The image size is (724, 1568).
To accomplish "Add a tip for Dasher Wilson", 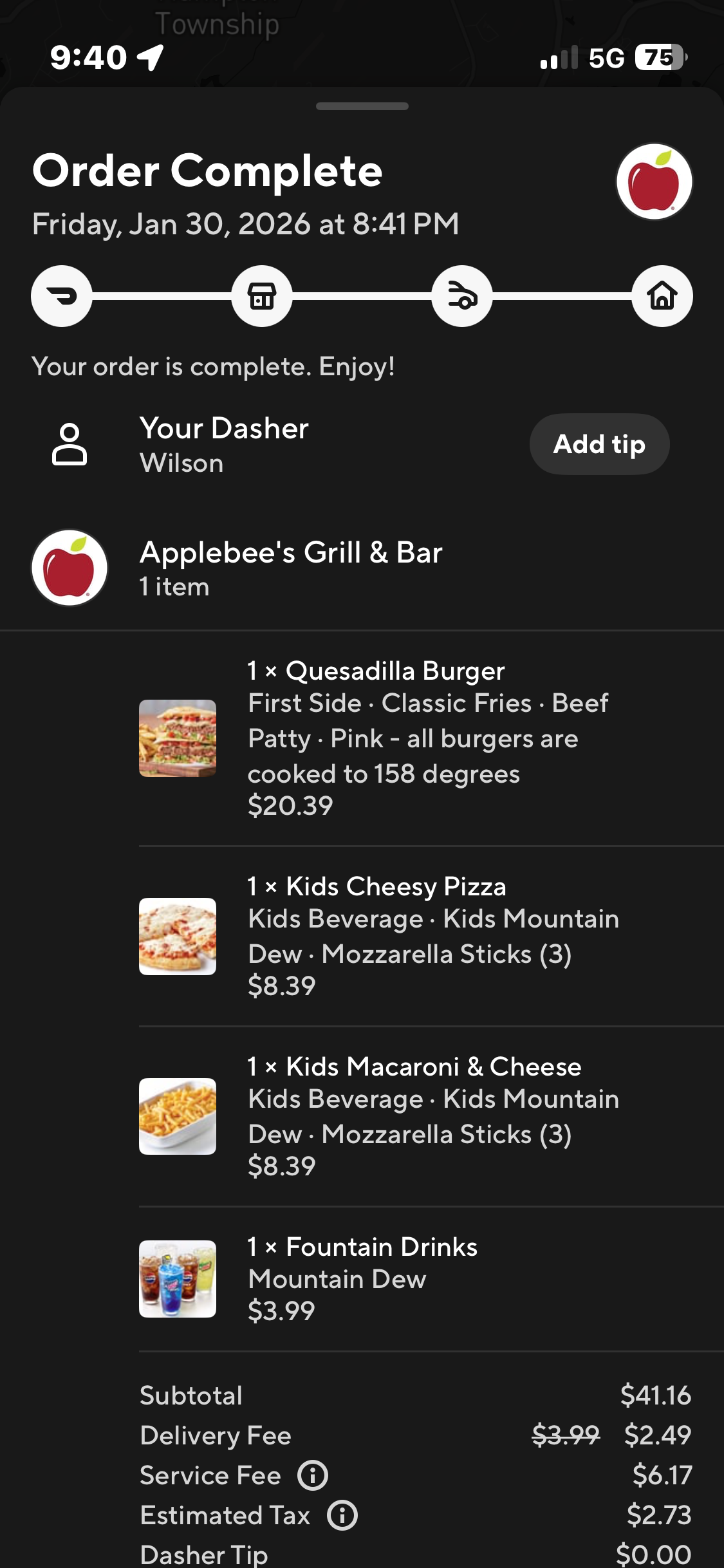I will pyautogui.click(x=599, y=444).
